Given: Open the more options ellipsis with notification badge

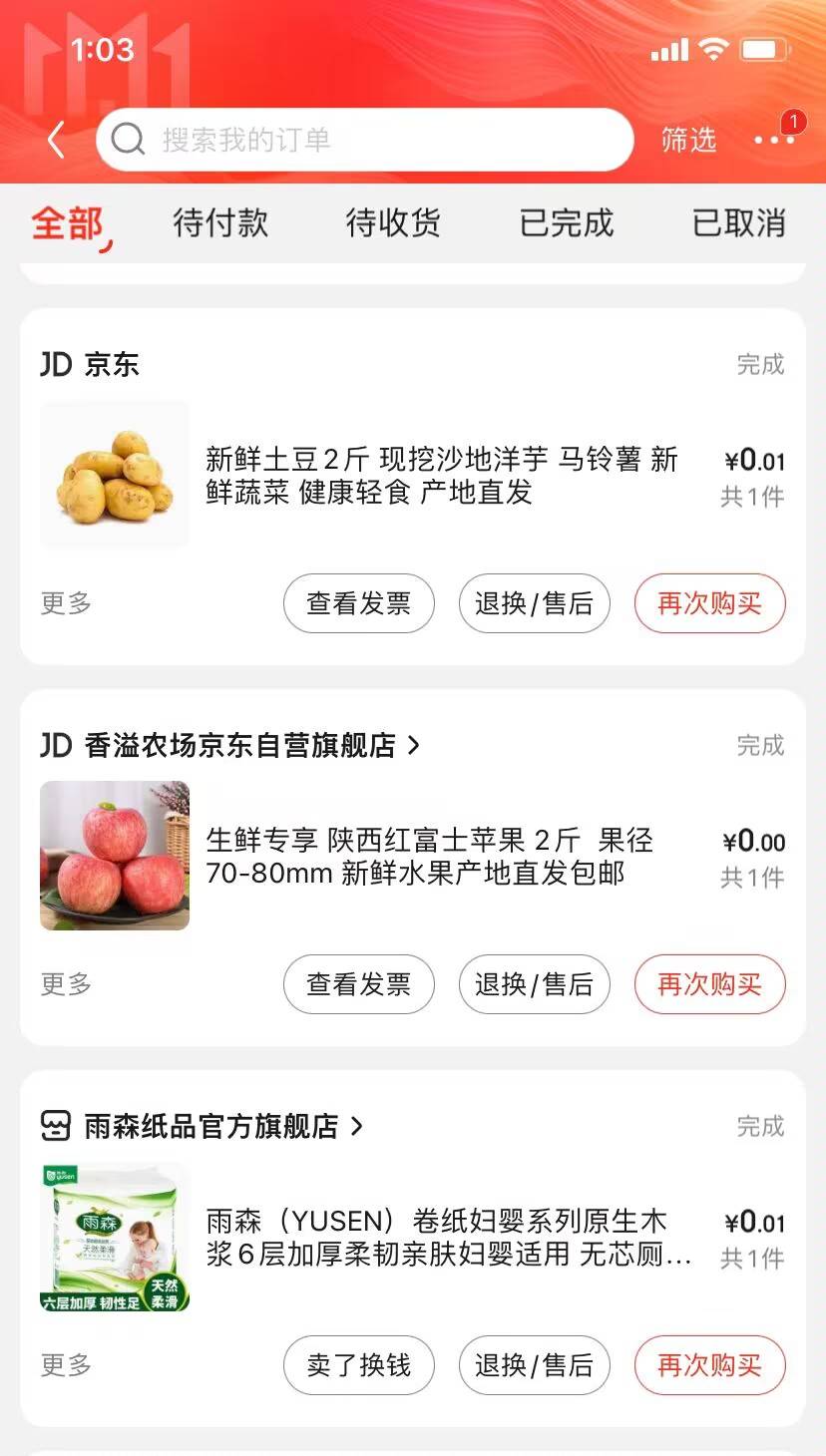Looking at the screenshot, I should (x=776, y=140).
